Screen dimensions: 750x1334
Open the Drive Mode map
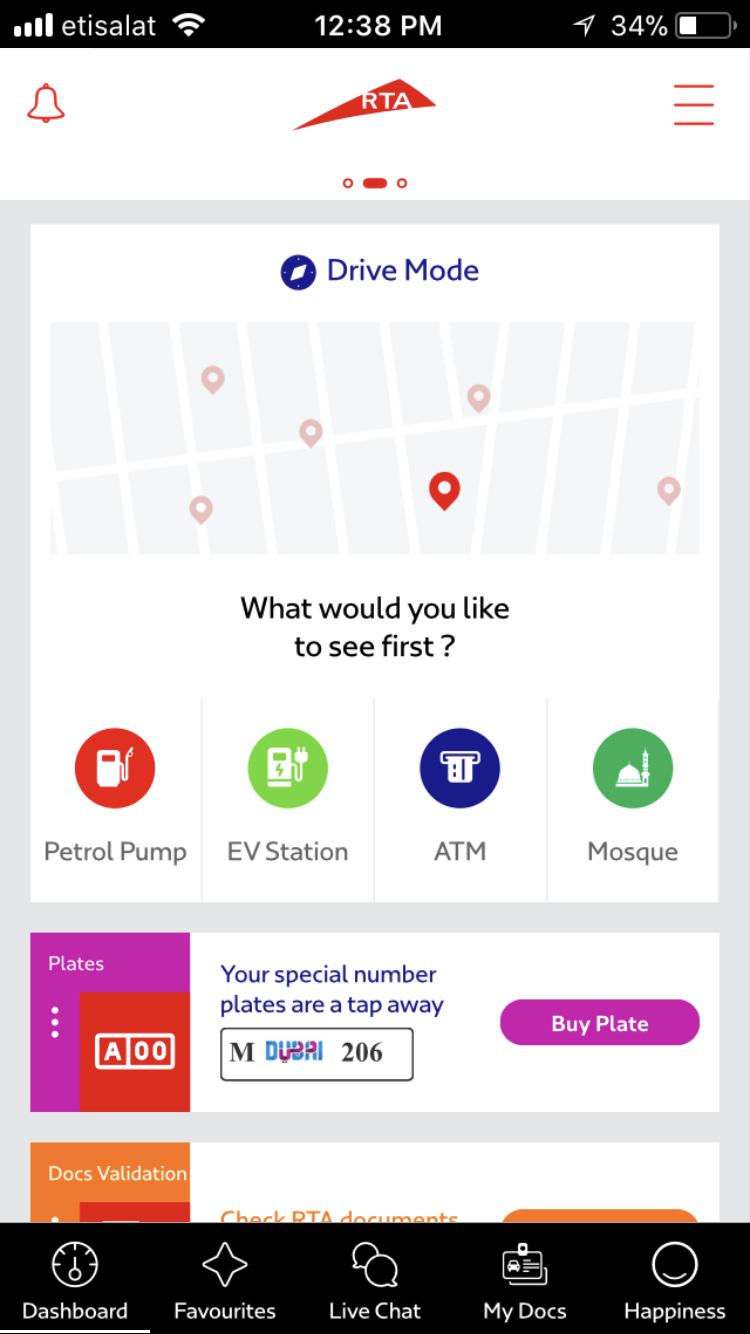pyautogui.click(x=375, y=438)
